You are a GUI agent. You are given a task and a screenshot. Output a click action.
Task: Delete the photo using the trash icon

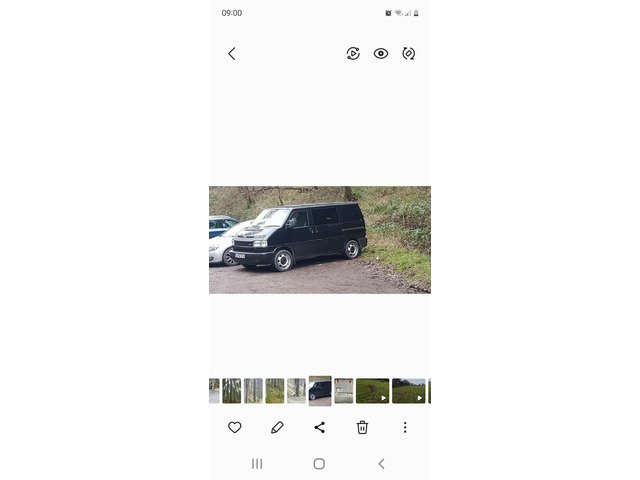pyautogui.click(x=362, y=427)
